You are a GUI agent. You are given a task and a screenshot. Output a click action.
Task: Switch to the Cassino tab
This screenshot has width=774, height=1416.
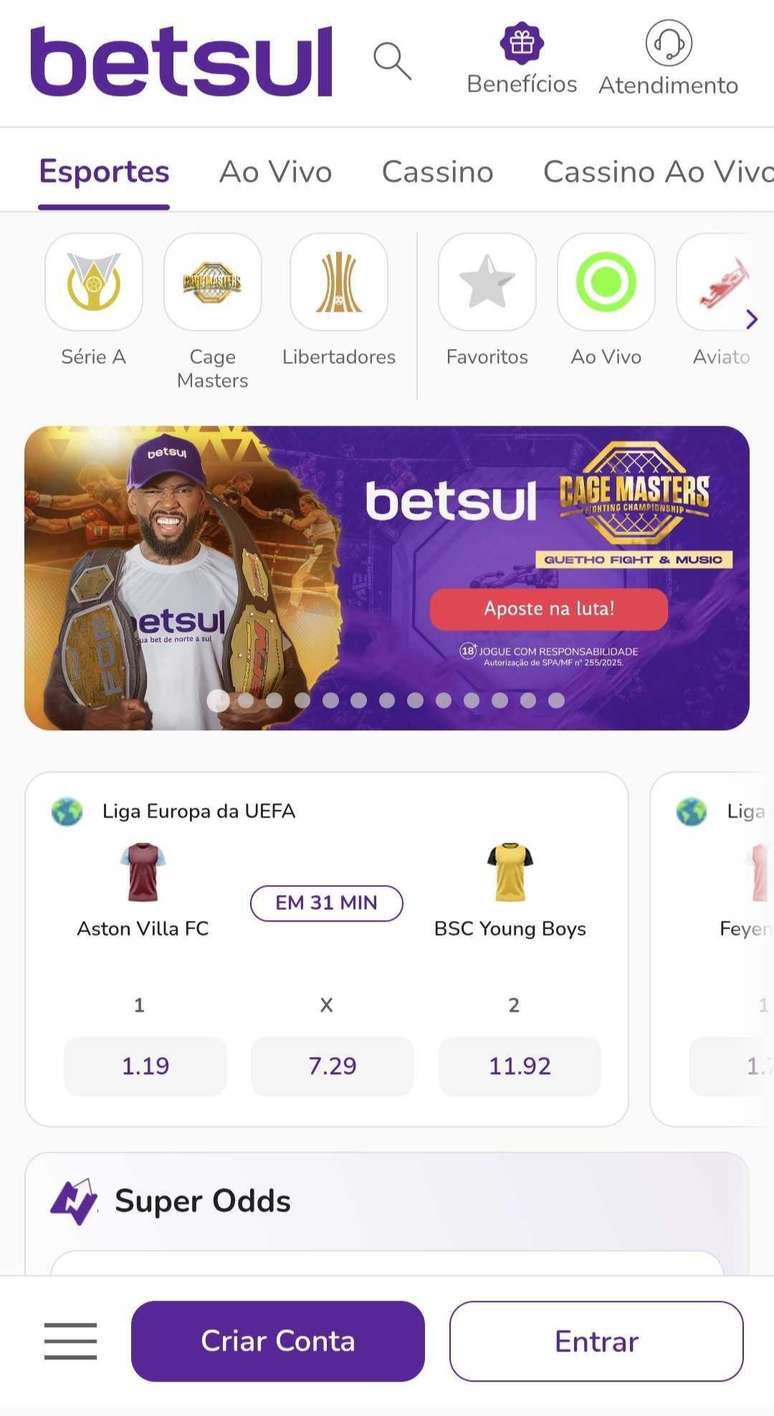[x=437, y=172]
